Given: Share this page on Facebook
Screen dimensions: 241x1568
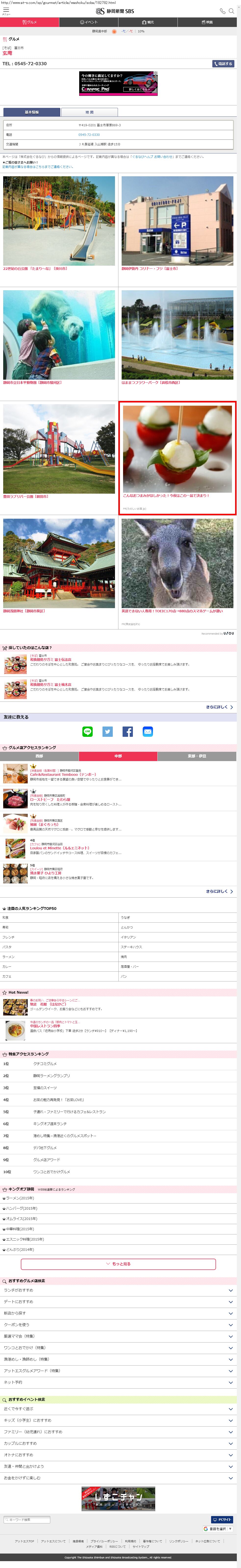Looking at the screenshot, I should tap(128, 732).
